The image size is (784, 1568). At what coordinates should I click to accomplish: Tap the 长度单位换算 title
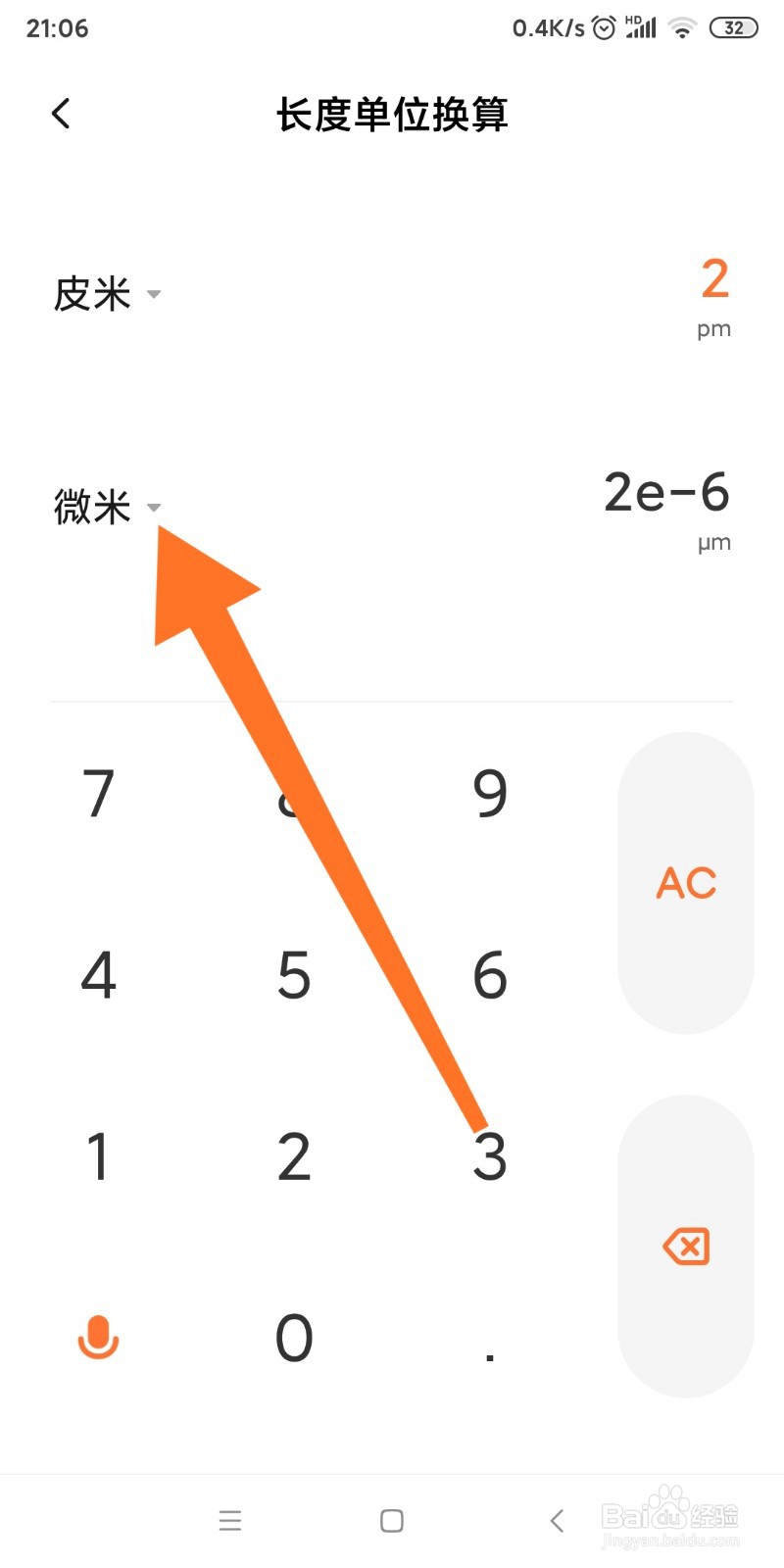click(392, 114)
